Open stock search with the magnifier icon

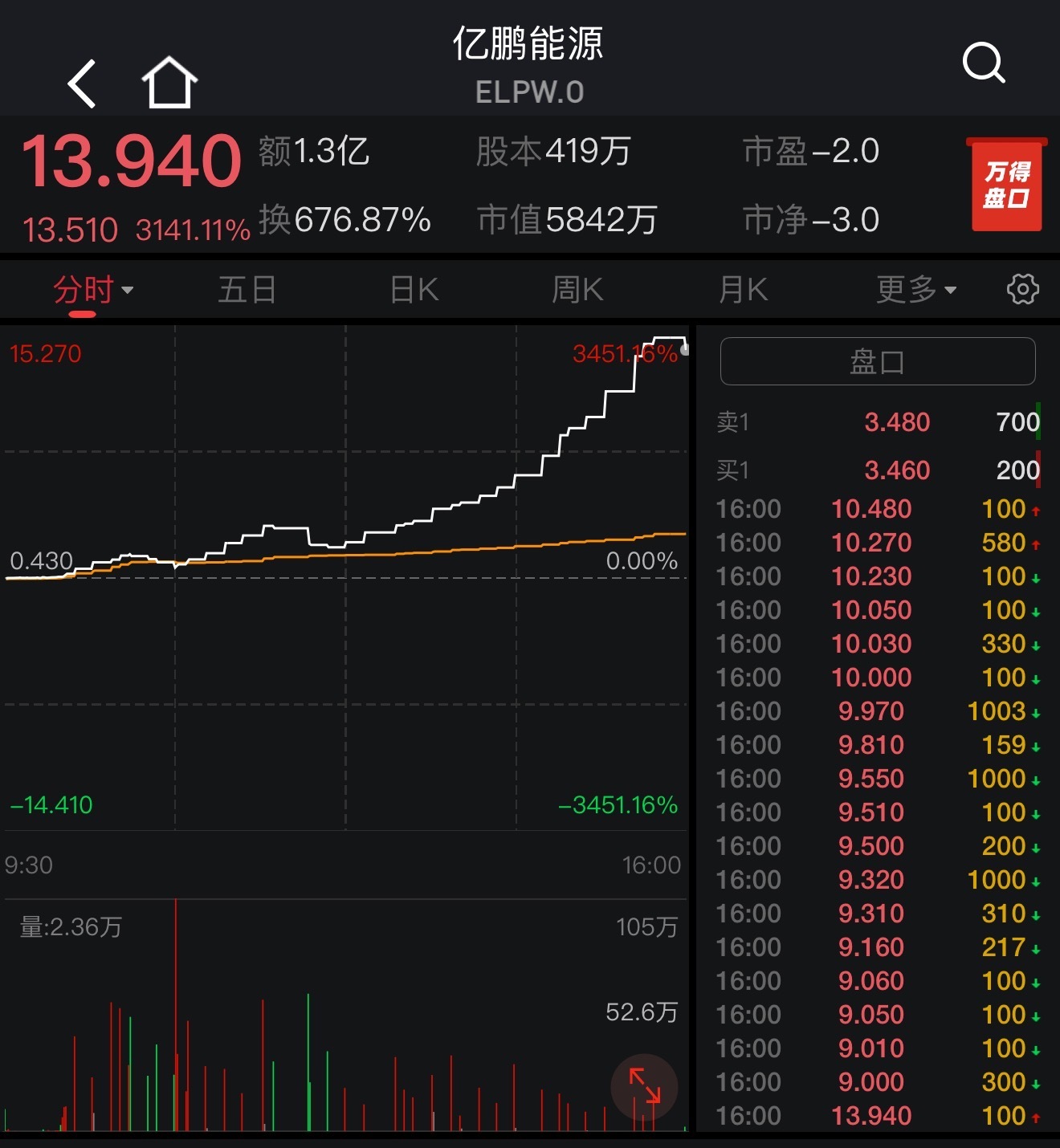coord(984,63)
